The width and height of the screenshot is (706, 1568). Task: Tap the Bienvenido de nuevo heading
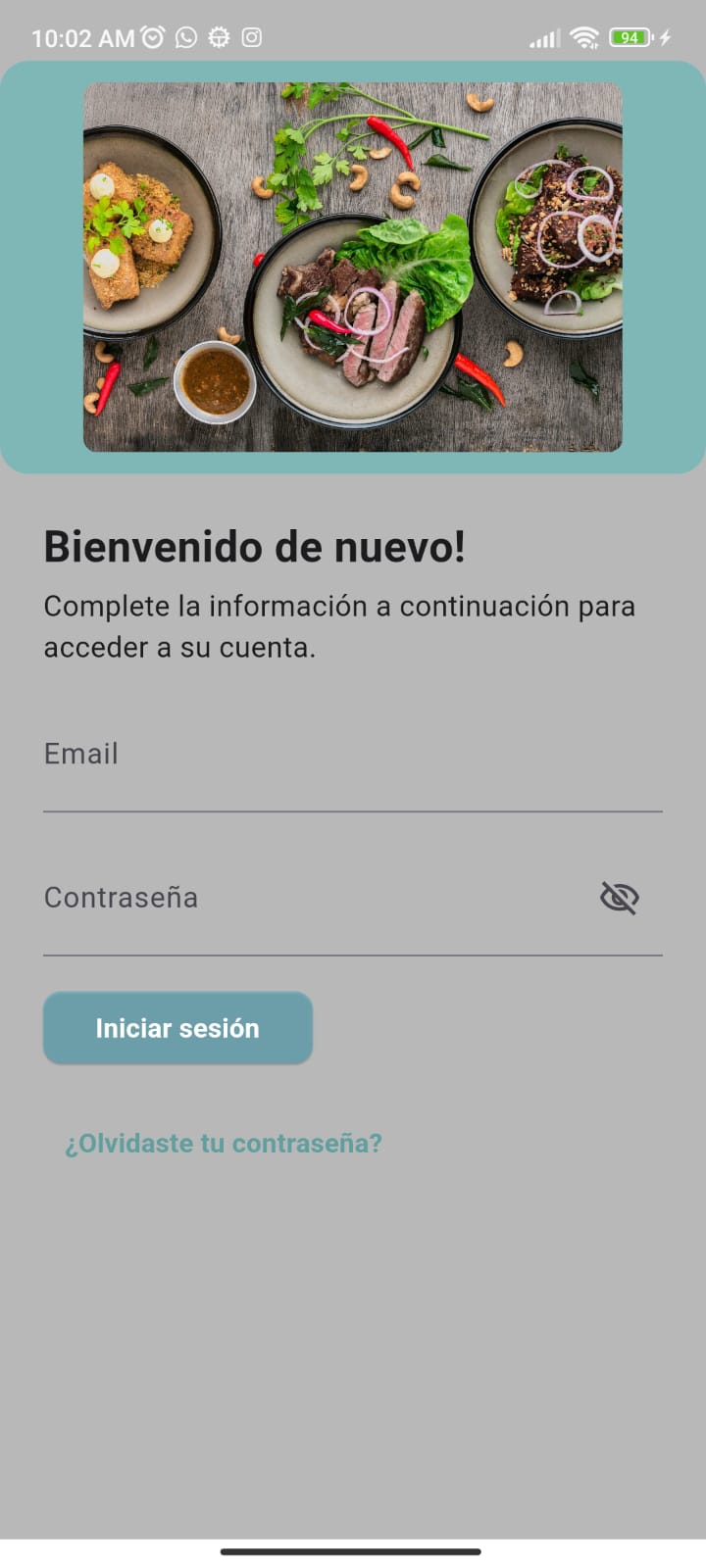click(255, 547)
